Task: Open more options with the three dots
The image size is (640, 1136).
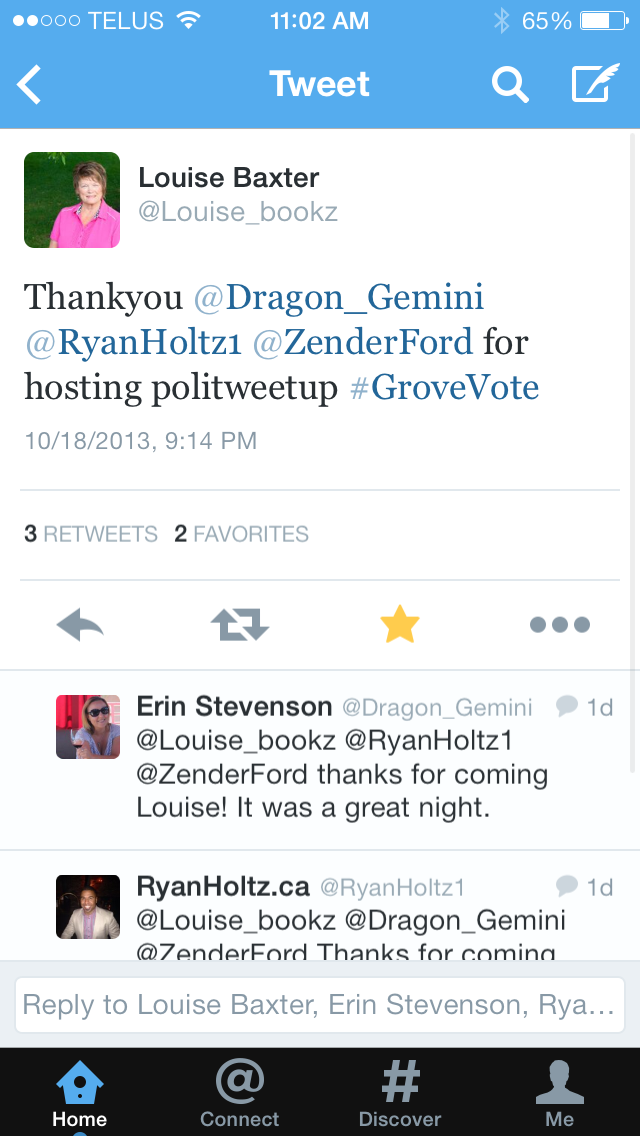Action: pos(559,626)
